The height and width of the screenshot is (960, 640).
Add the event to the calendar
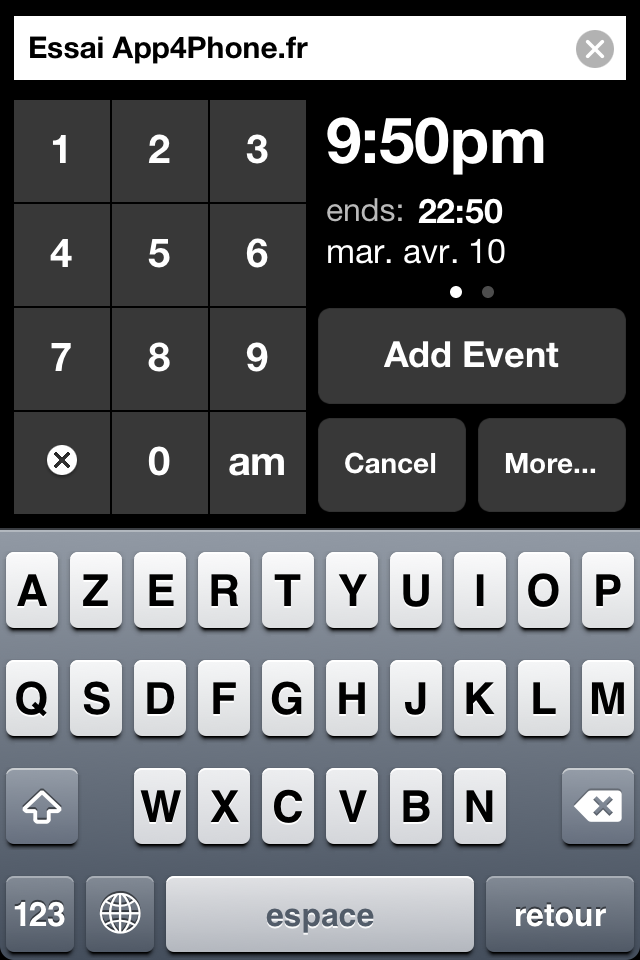(471, 355)
